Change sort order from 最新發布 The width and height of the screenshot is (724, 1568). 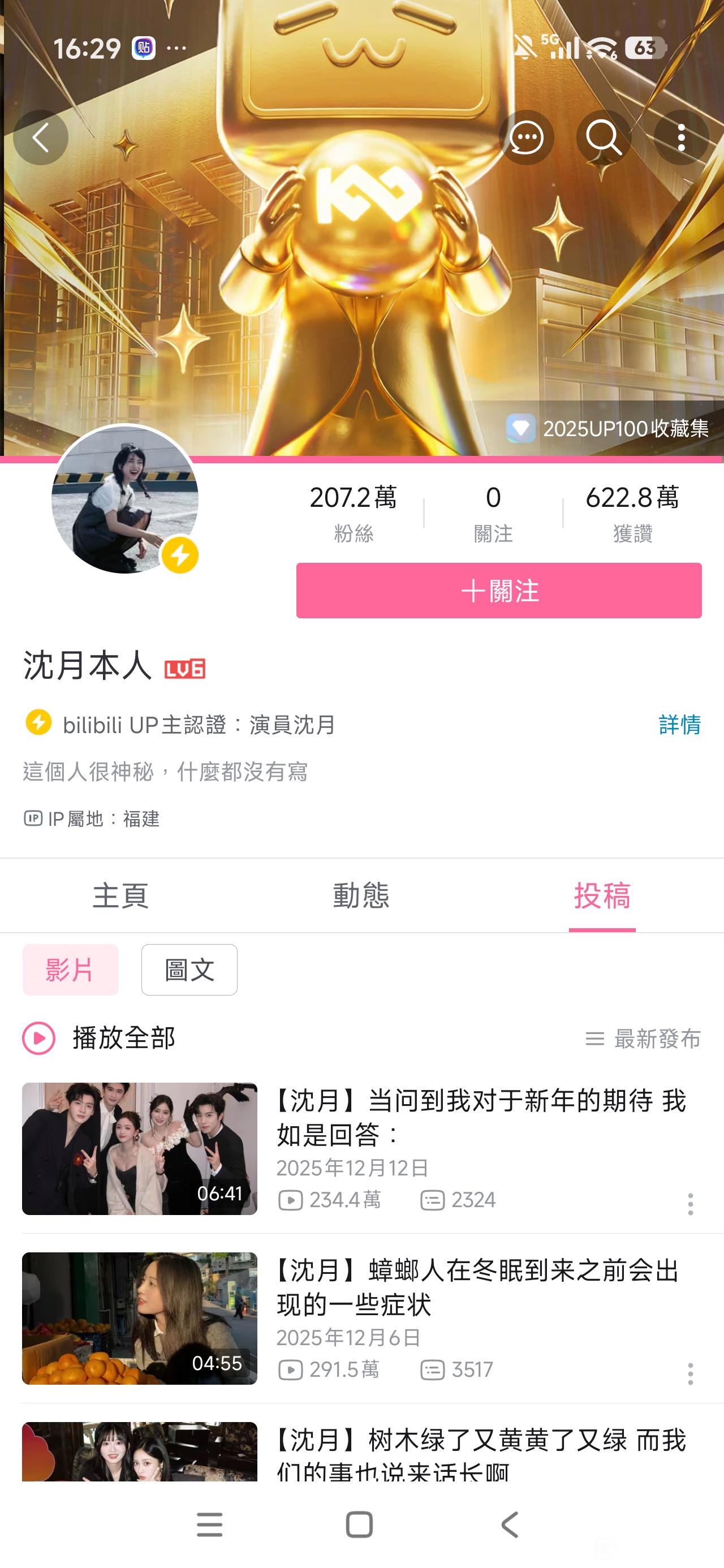(x=643, y=1039)
